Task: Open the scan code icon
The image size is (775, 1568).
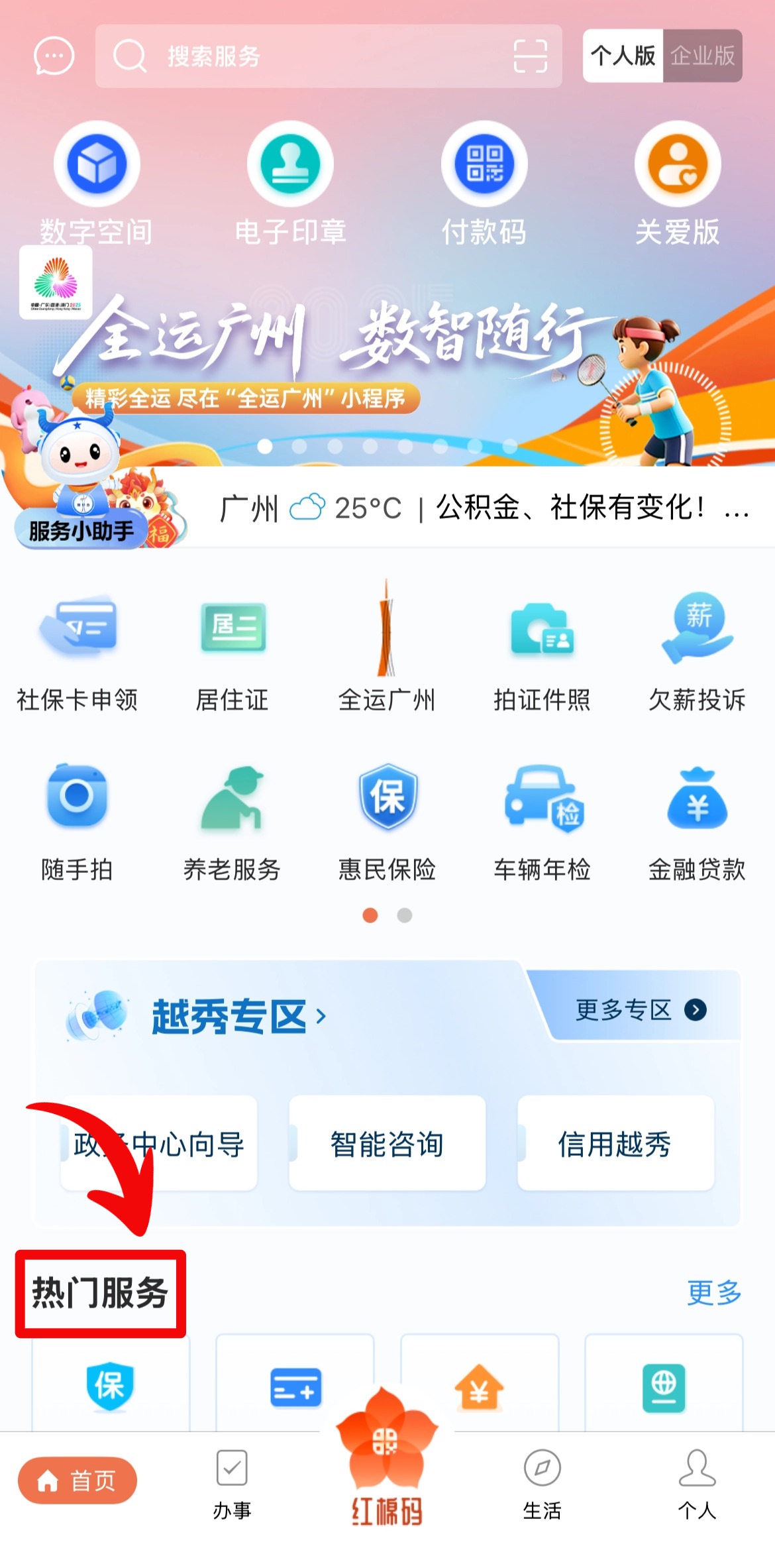Action: [531, 56]
